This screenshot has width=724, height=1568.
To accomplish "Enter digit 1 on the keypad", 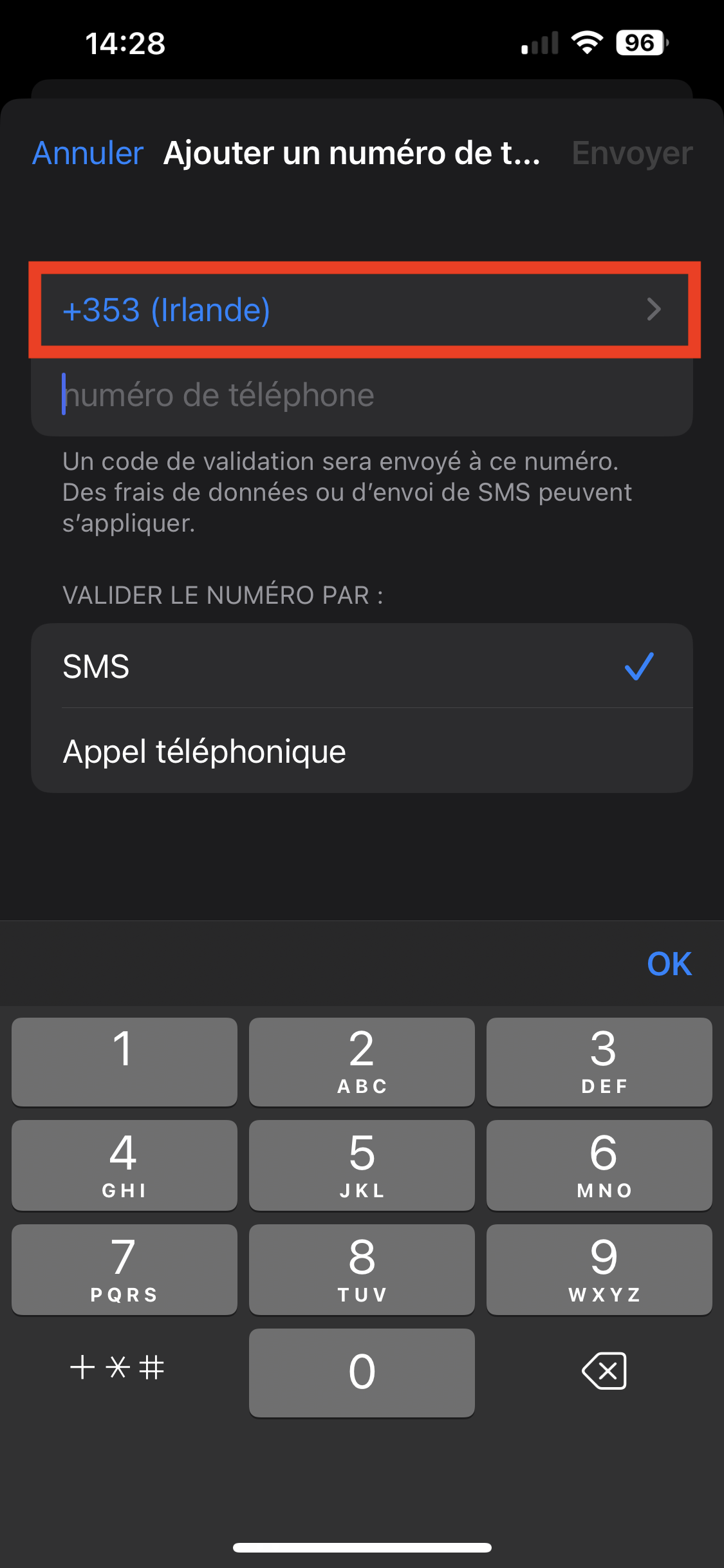I will click(124, 1062).
